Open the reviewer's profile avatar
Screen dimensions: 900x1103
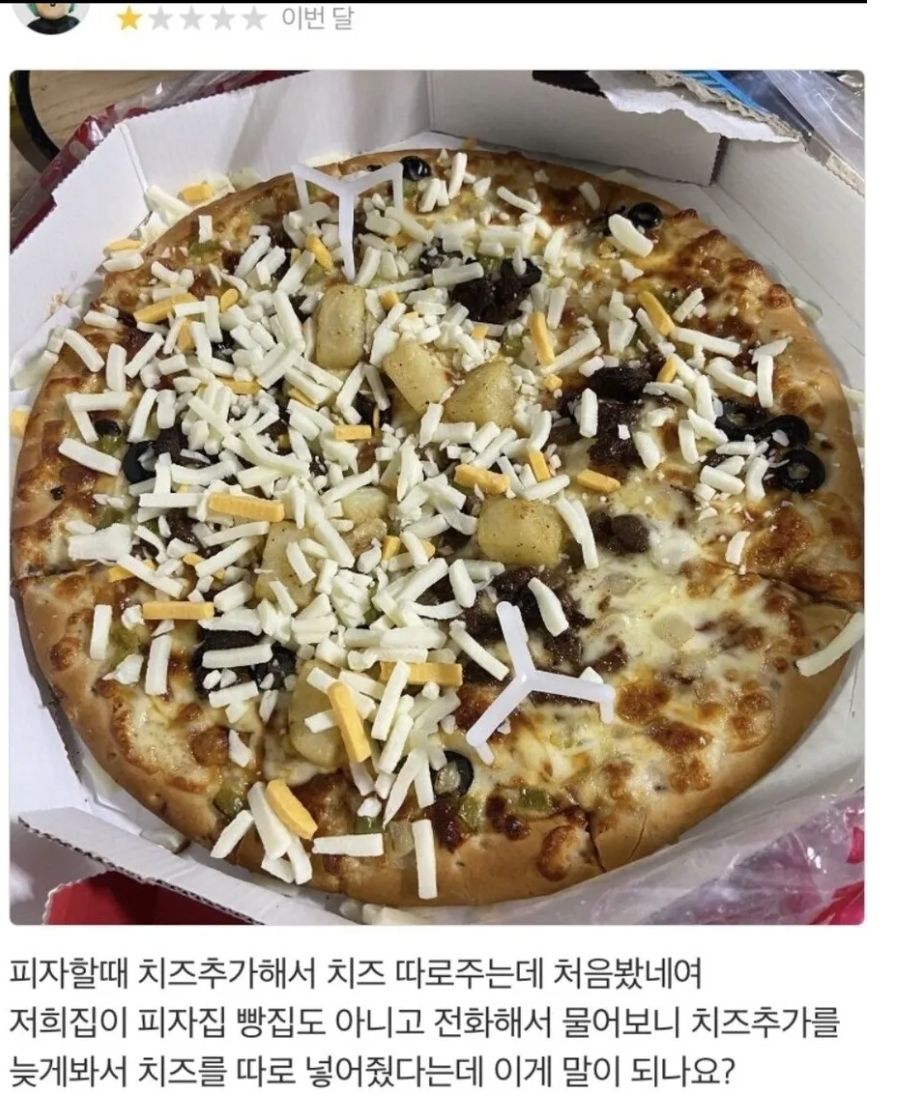point(51,14)
